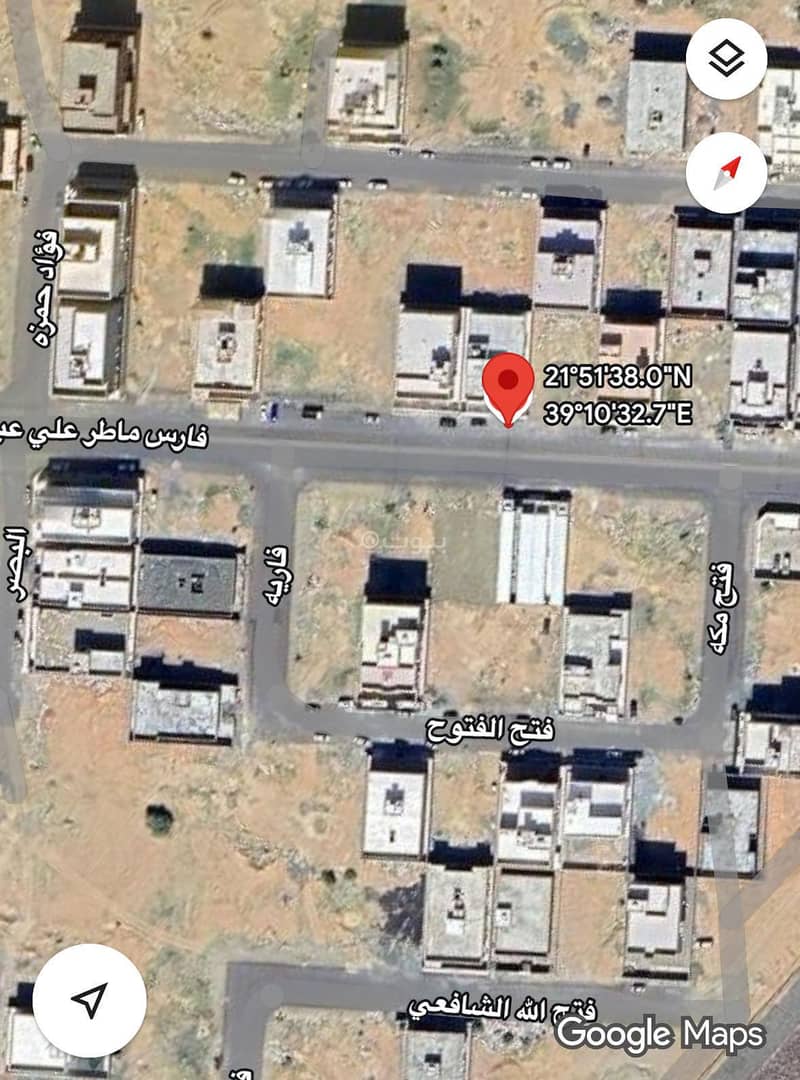Image resolution: width=800 pixels, height=1080 pixels.
Task: Center the map on my location
Action: pyautogui.click(x=89, y=1000)
